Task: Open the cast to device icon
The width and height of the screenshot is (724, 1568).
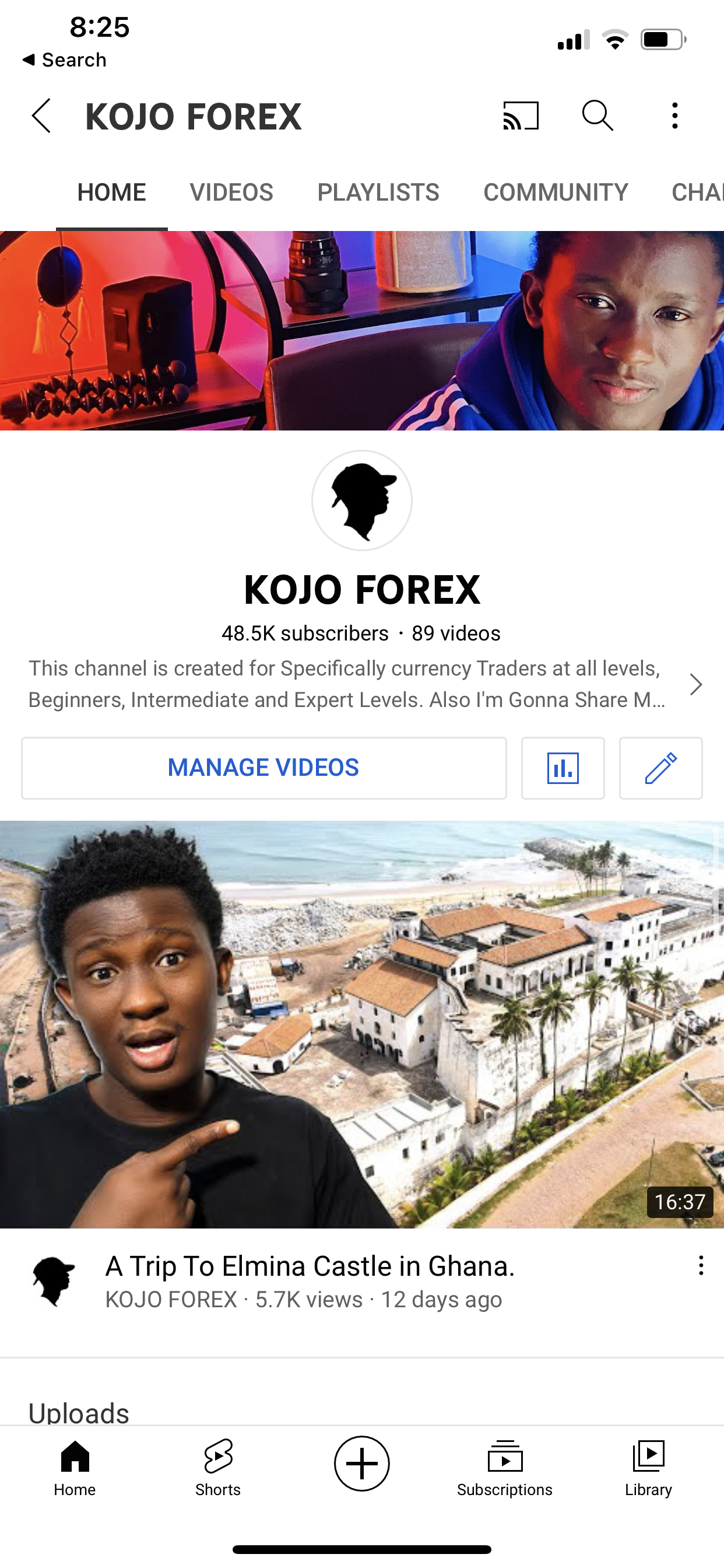Action: click(x=520, y=116)
